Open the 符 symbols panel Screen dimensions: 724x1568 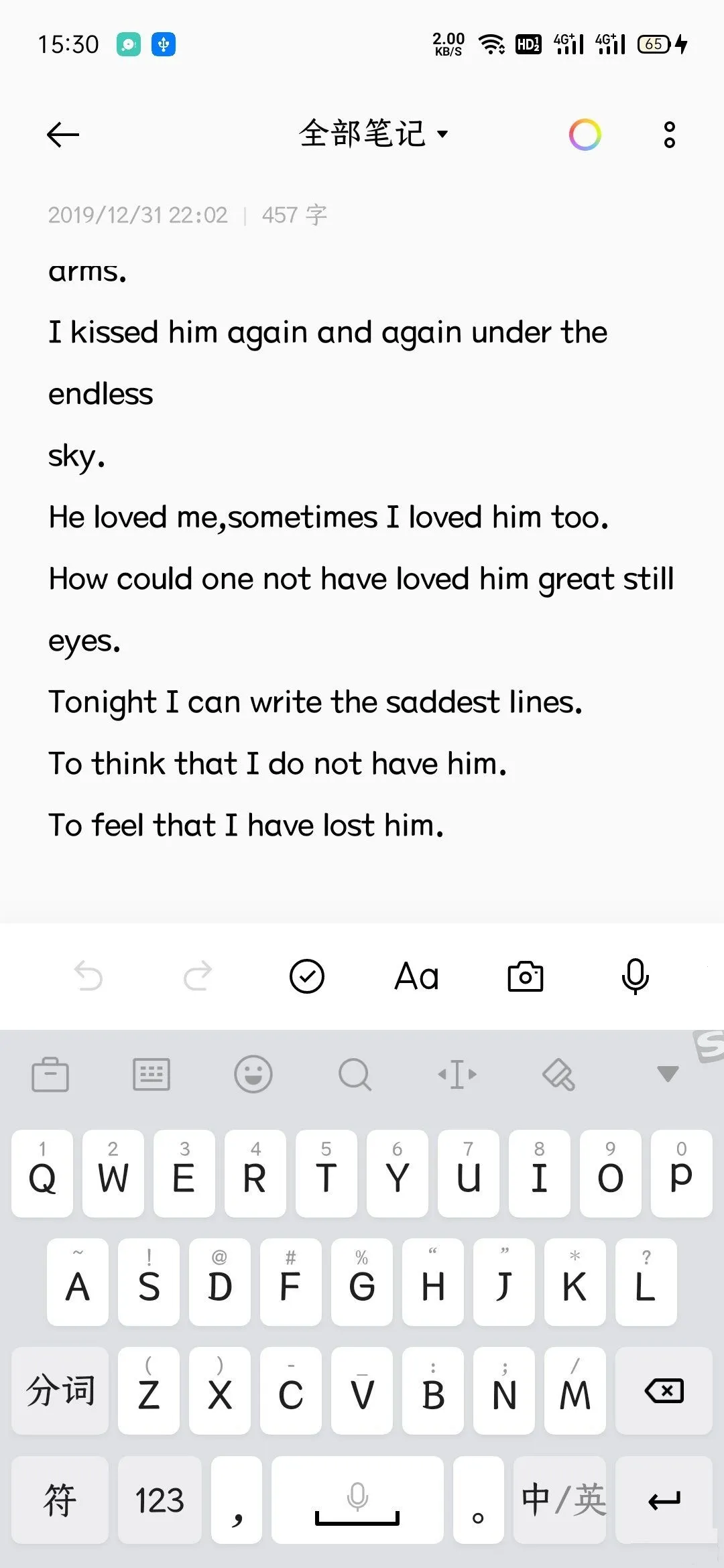tap(60, 1500)
